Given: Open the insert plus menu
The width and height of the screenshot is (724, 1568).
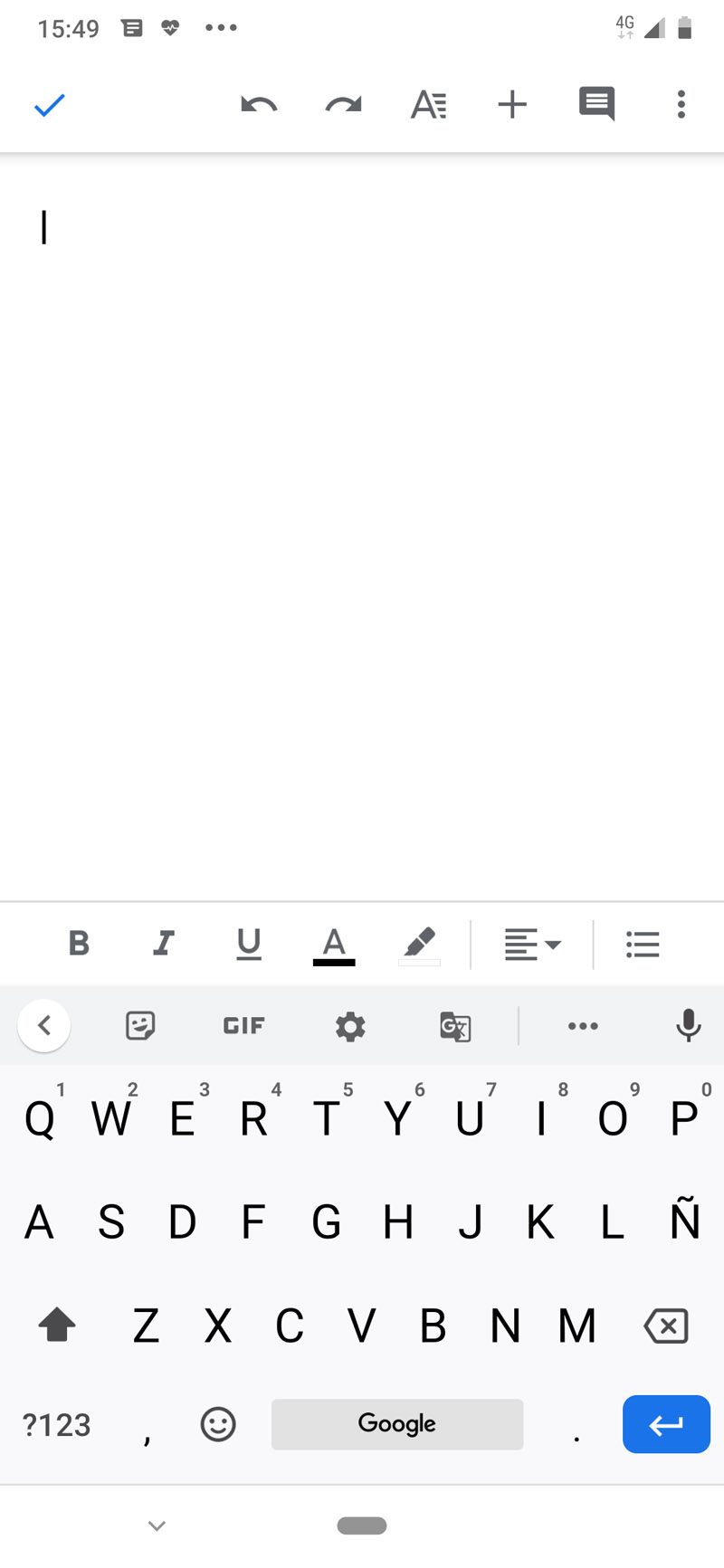Looking at the screenshot, I should (512, 105).
